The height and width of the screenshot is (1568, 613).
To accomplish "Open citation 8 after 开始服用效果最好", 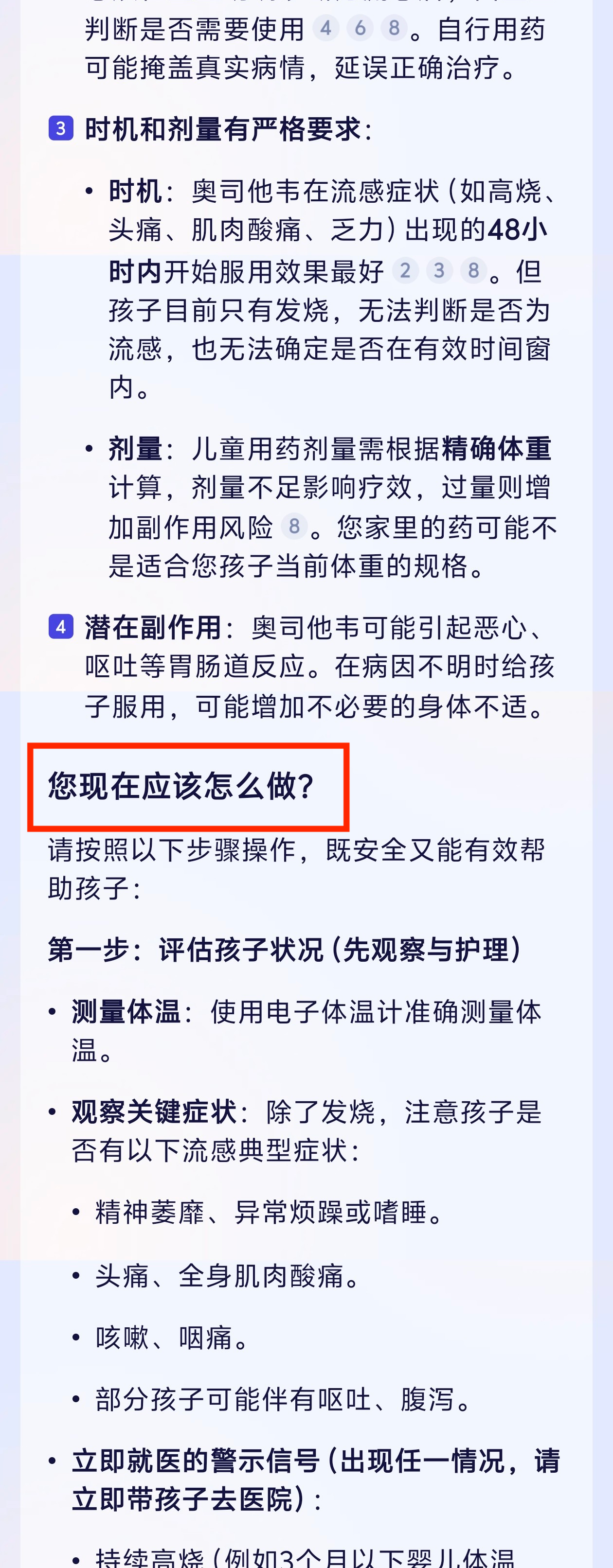I will point(473,270).
